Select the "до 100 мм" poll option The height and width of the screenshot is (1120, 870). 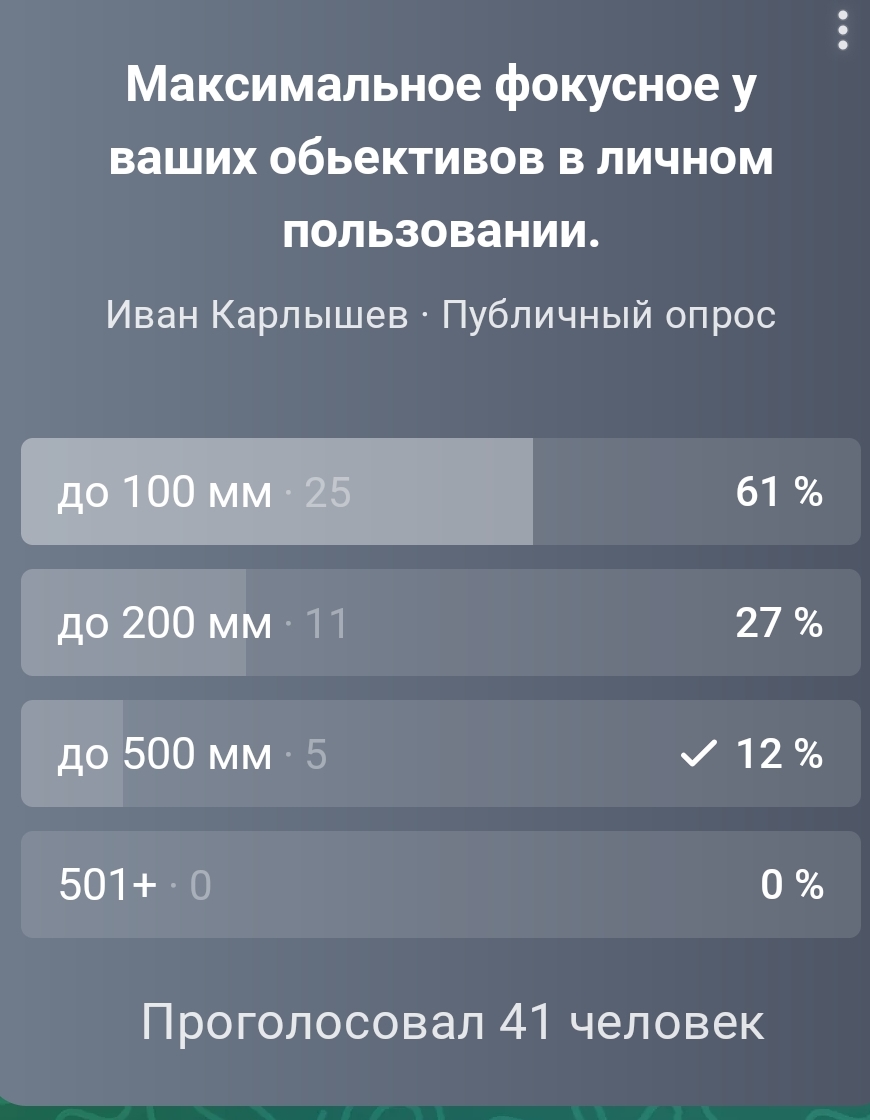pyautogui.click(x=440, y=492)
